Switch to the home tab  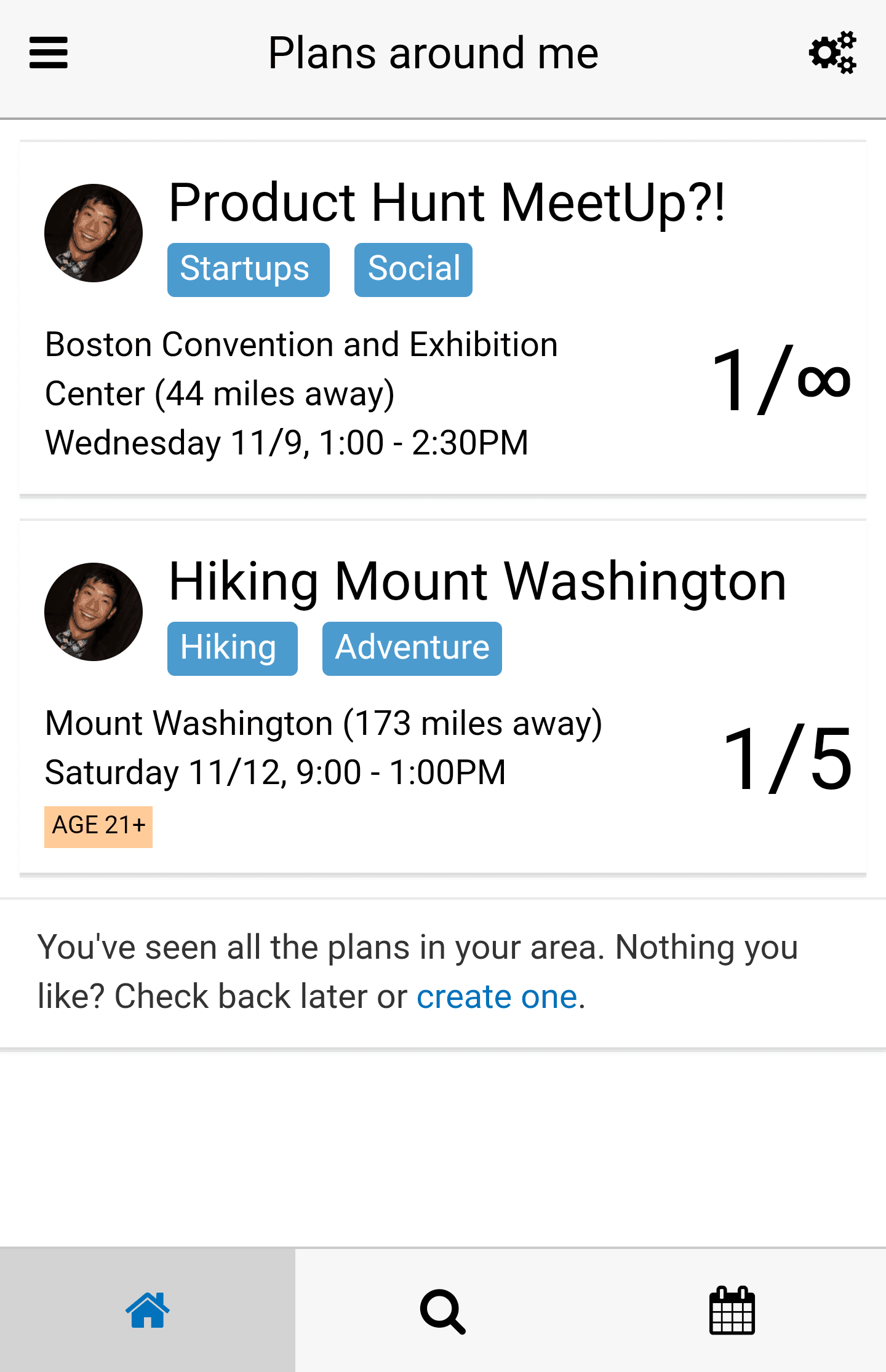coord(148,1311)
